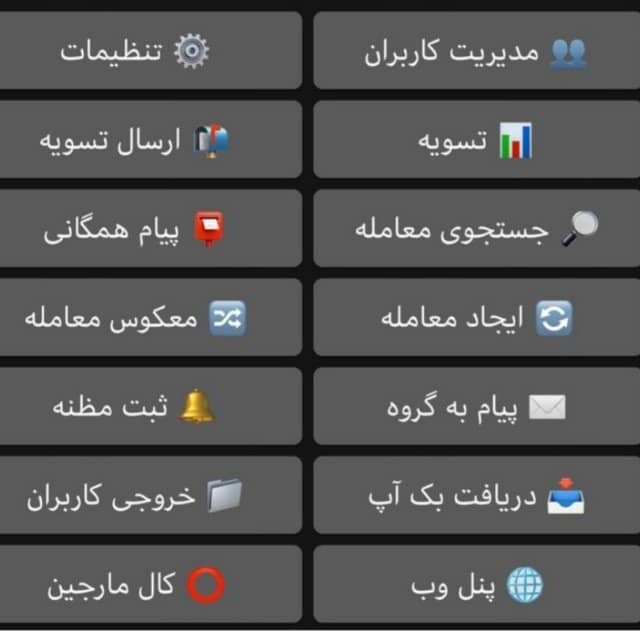Open مدیریت کاربران (user management)
Image resolution: width=640 pixels, height=640 pixels.
pos(476,52)
